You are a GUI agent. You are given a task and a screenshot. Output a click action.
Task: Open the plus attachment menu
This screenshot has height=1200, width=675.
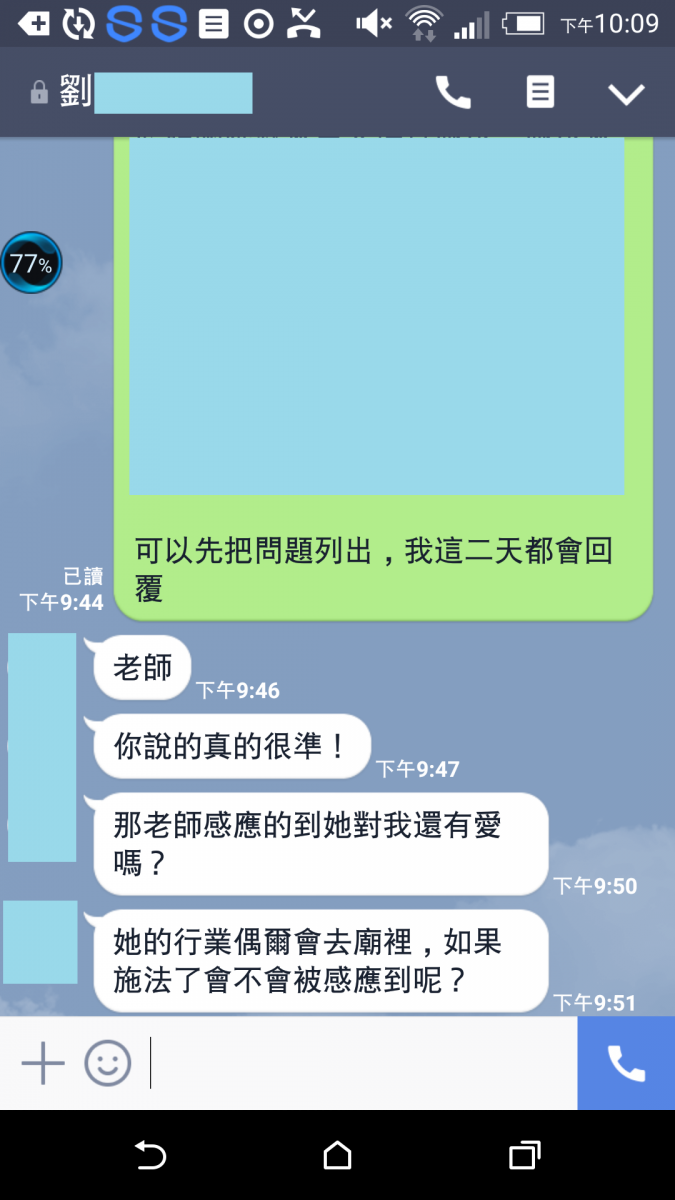tap(43, 1063)
